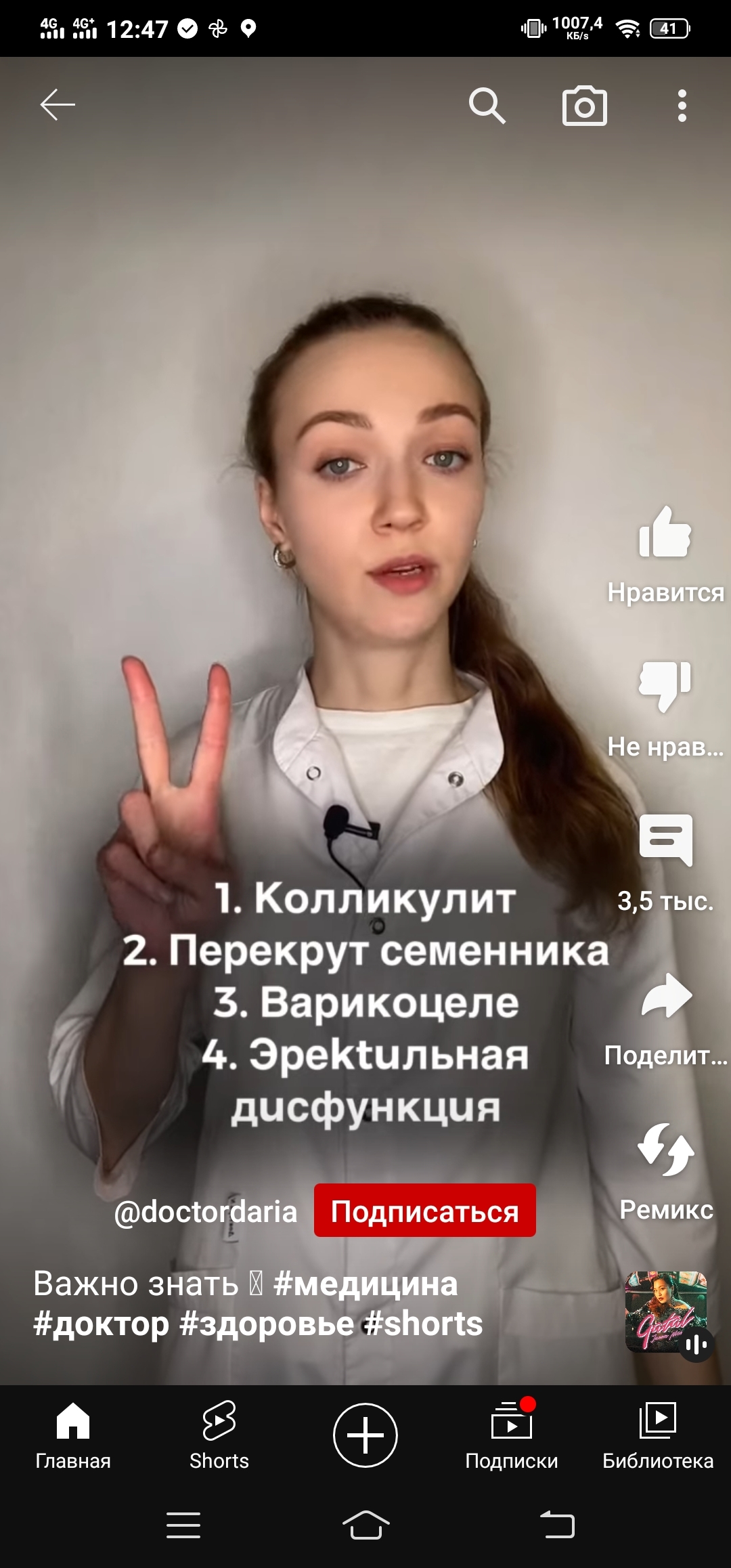Tap the system home button
This screenshot has width=731, height=1568.
(365, 1526)
